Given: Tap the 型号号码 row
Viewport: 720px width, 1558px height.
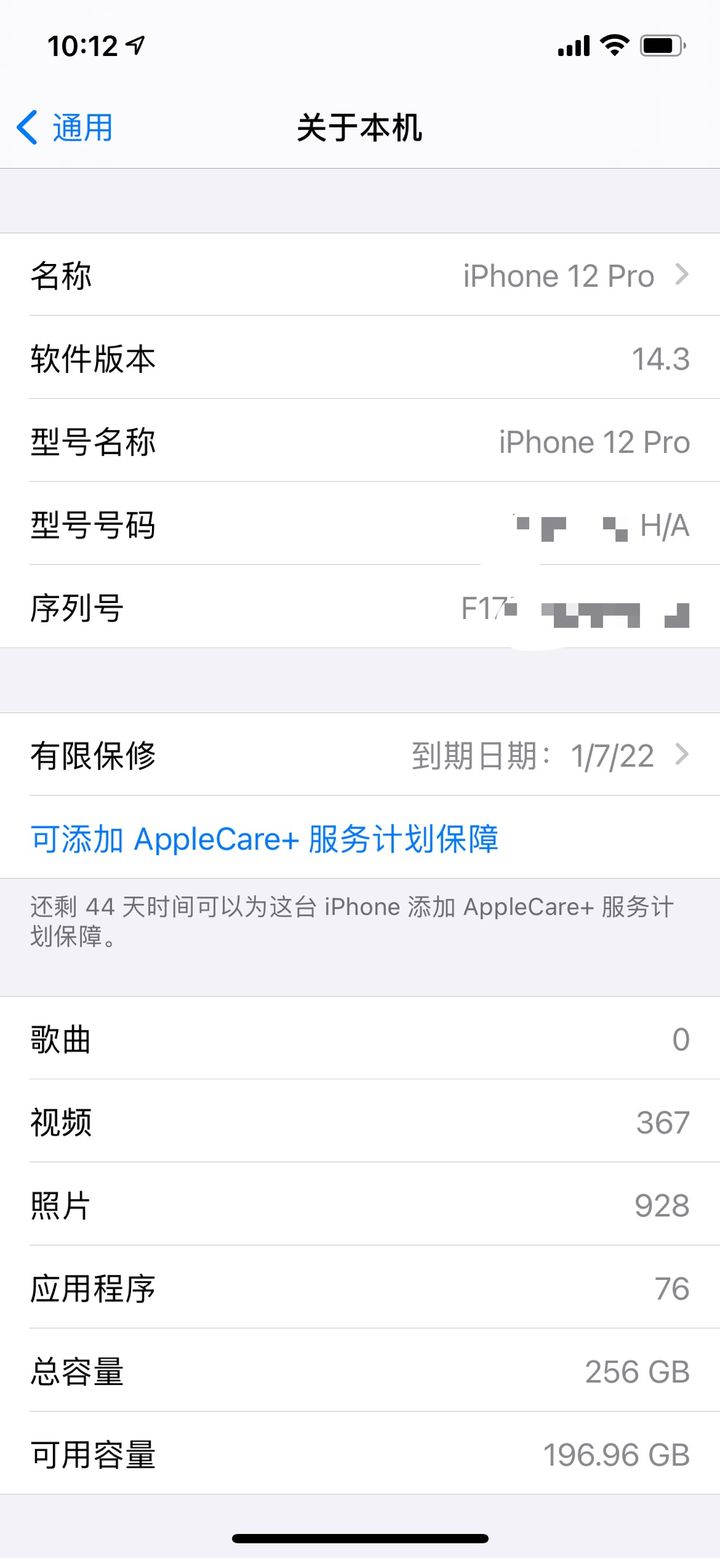Looking at the screenshot, I should (x=360, y=524).
